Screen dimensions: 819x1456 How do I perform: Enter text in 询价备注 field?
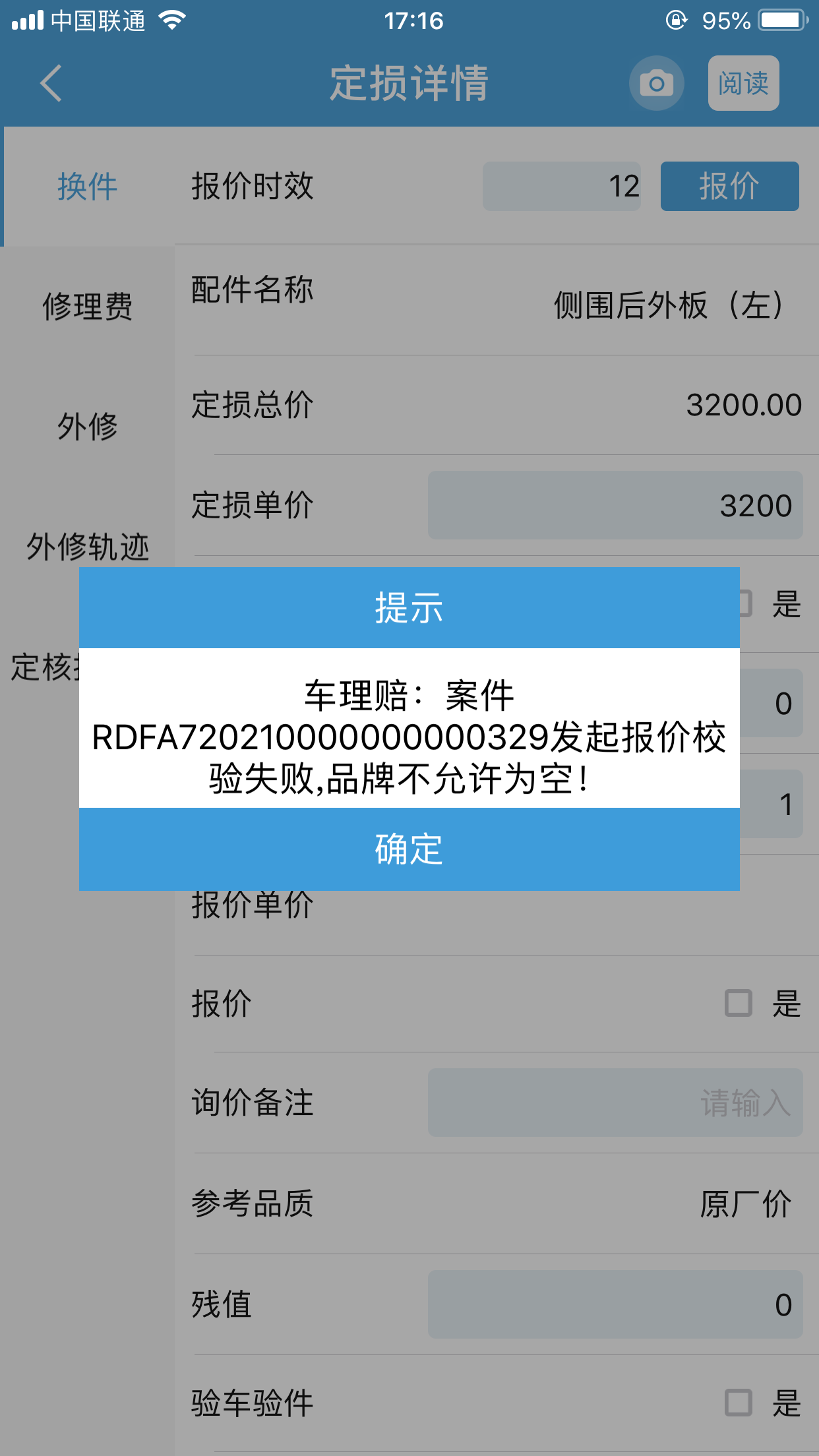pos(615,1103)
